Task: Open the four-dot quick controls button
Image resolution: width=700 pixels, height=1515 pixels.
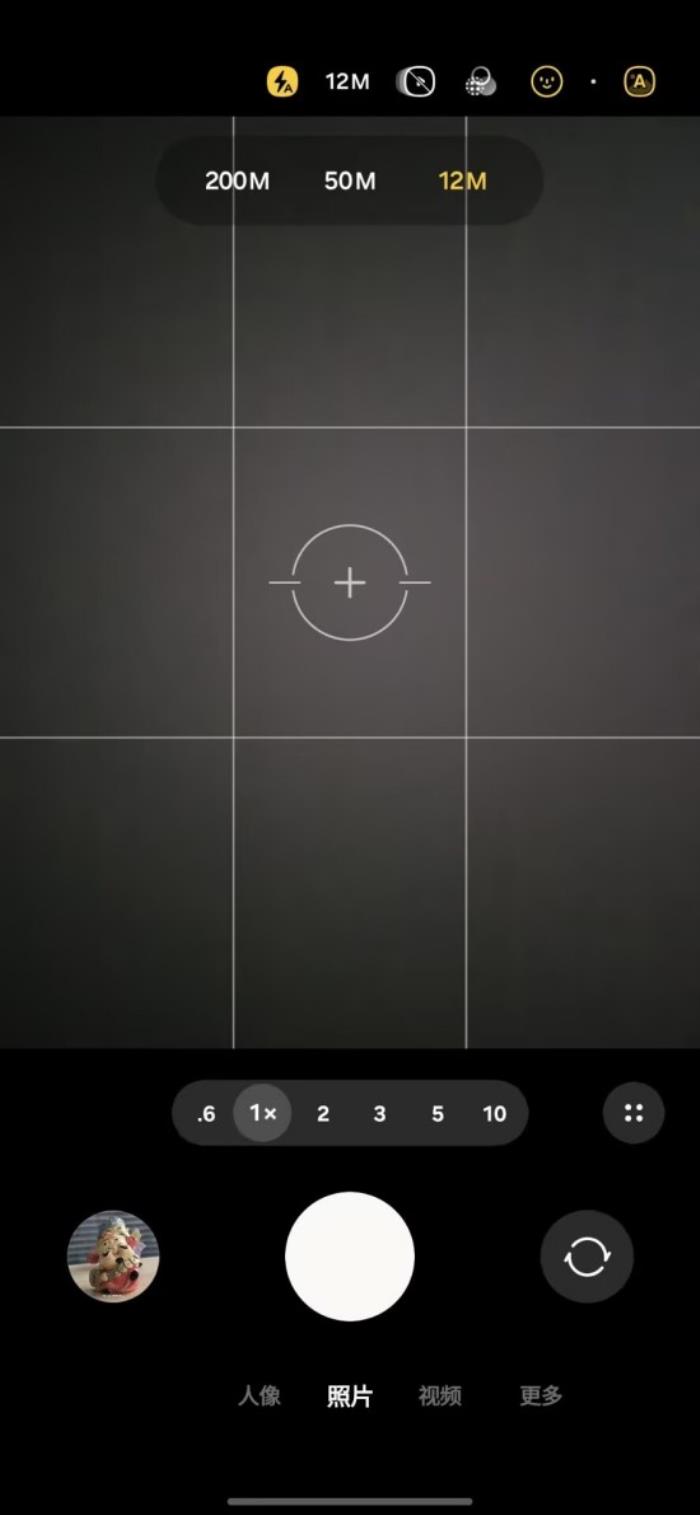Action: point(633,1113)
